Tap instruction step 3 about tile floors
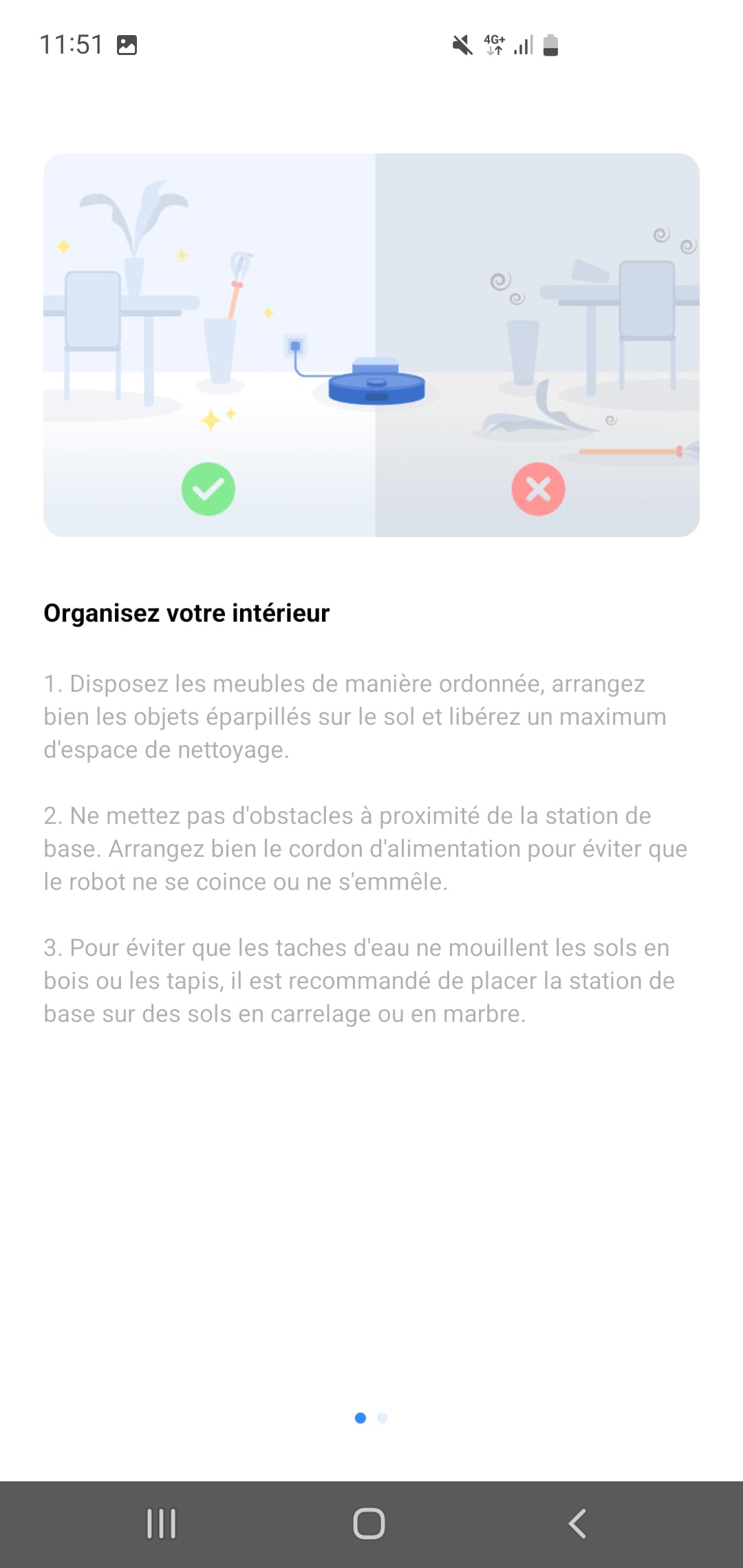Screen dimensions: 743x1568 pos(358,980)
